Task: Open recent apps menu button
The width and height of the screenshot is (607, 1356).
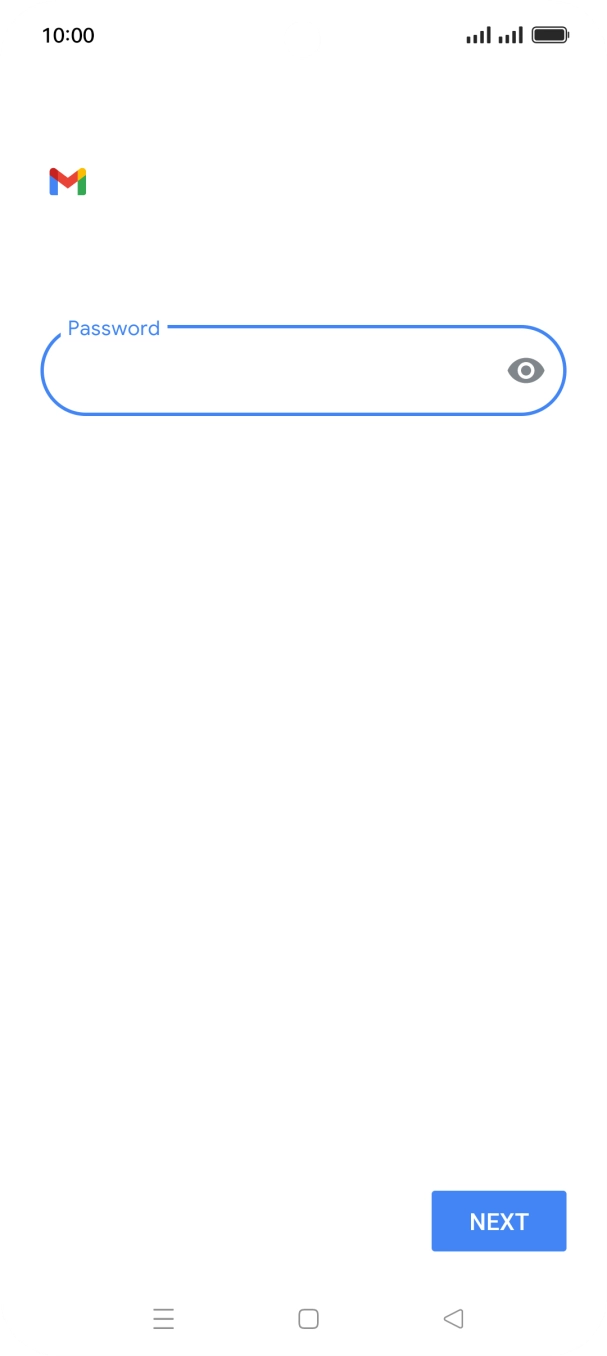Action: tap(164, 1319)
